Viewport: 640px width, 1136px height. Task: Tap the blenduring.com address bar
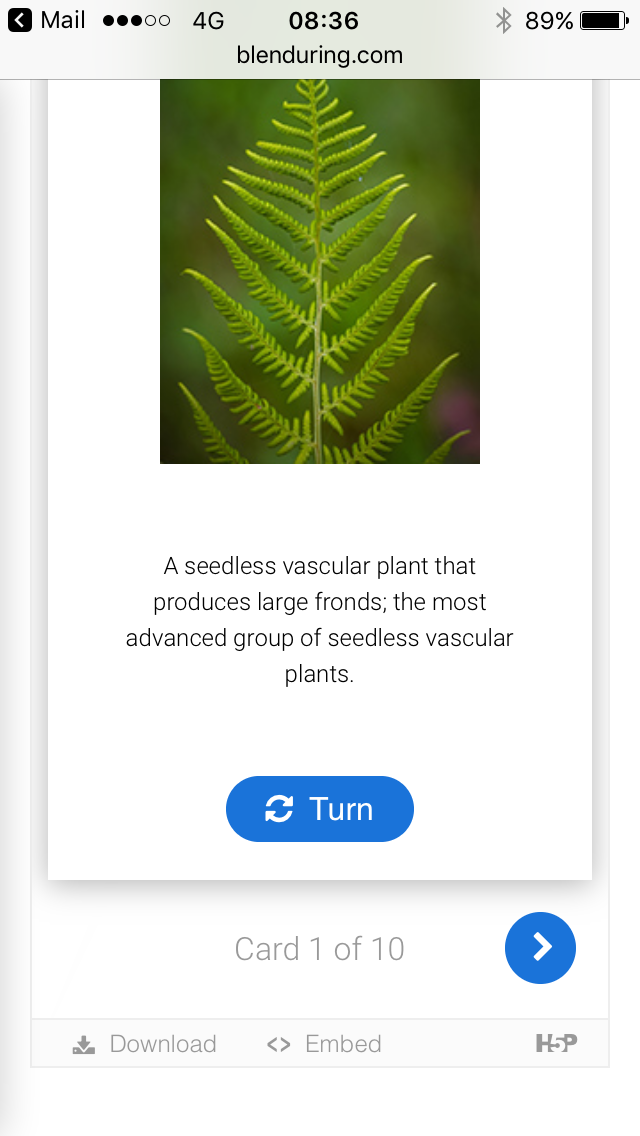pos(320,55)
